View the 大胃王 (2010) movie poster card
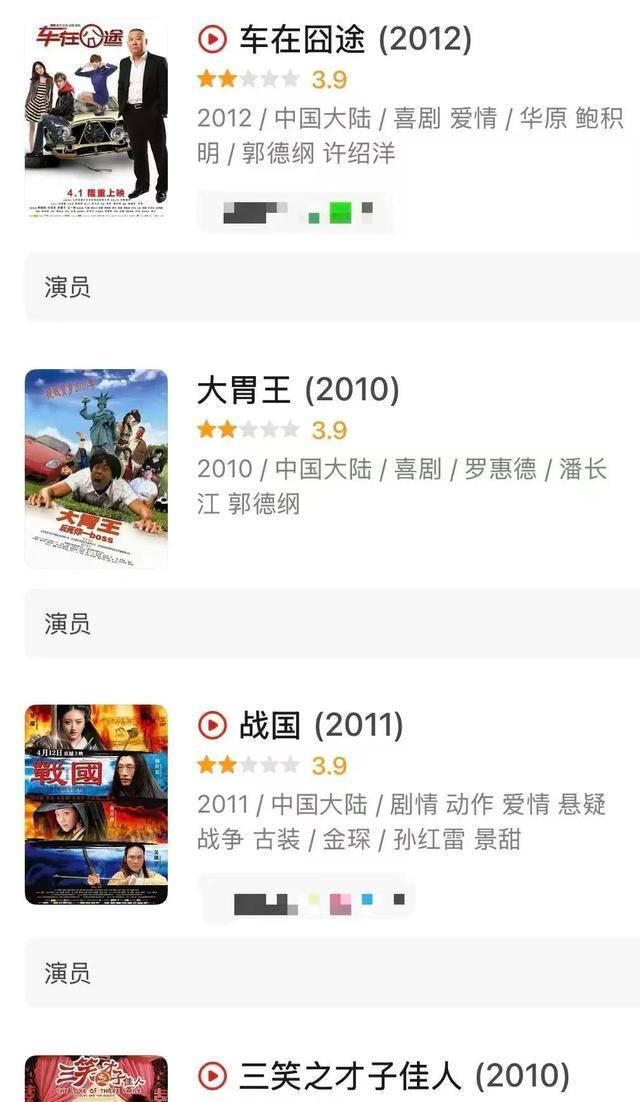Screen dimensions: 640x1102 [x=96, y=468]
